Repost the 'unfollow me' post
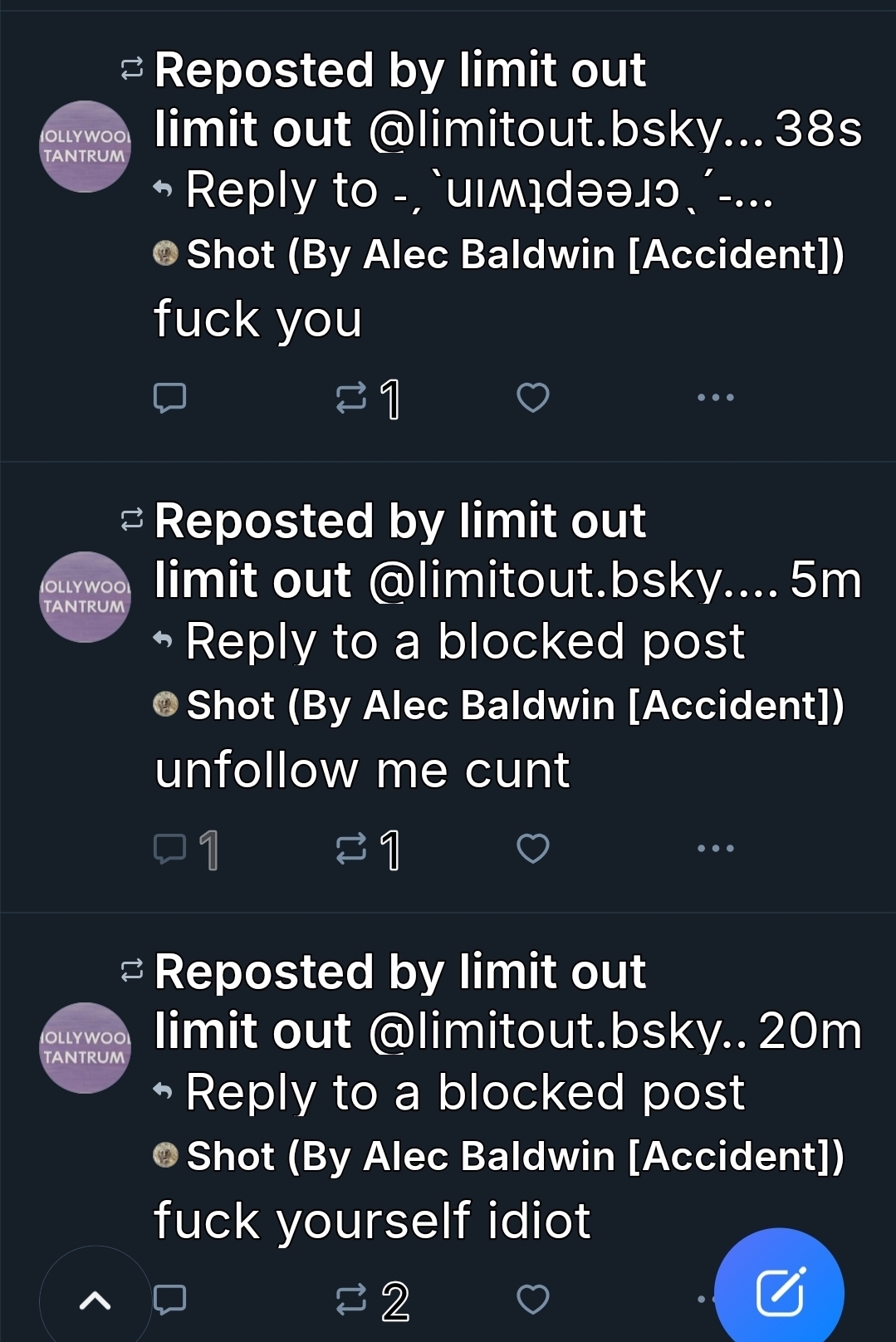 click(x=351, y=849)
